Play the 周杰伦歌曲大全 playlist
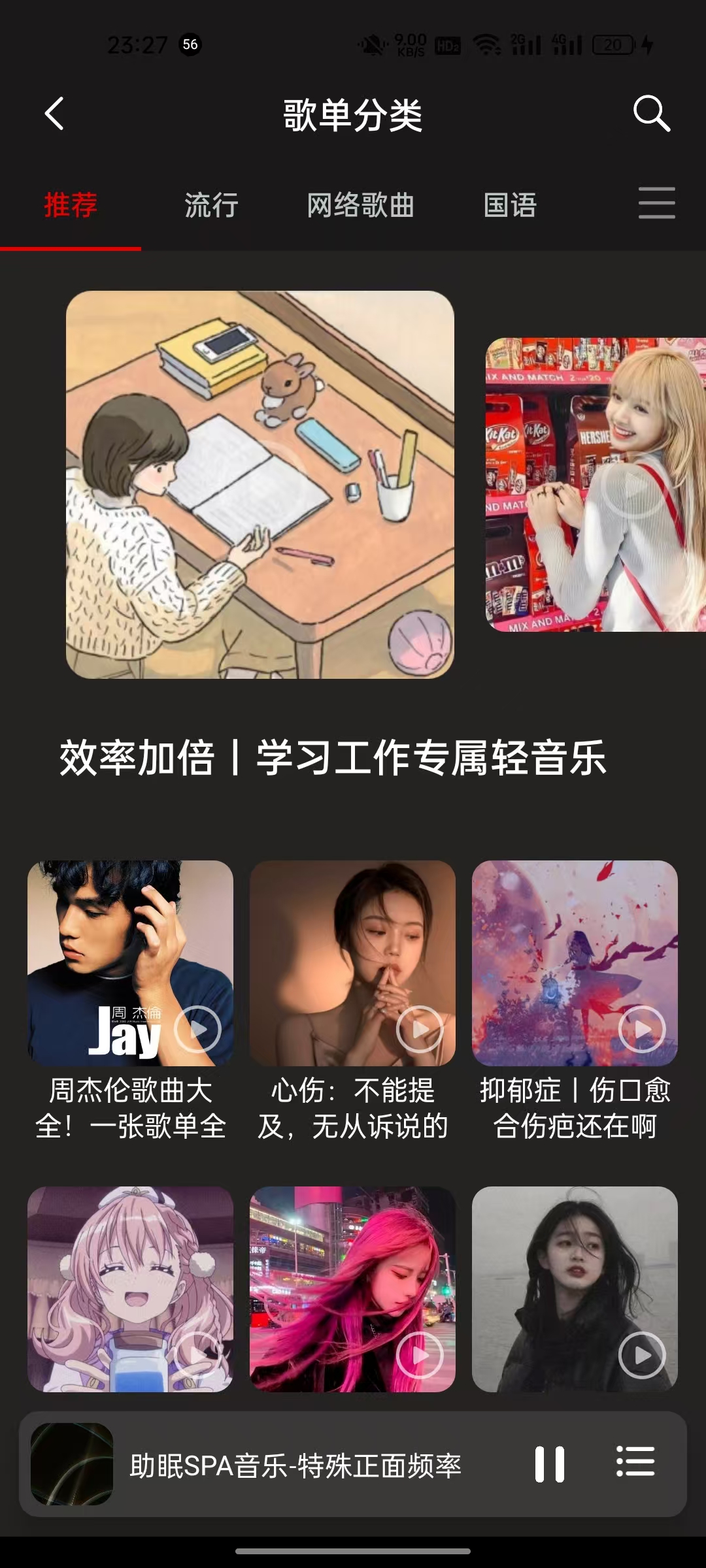This screenshot has width=706, height=1568. coord(199,1028)
